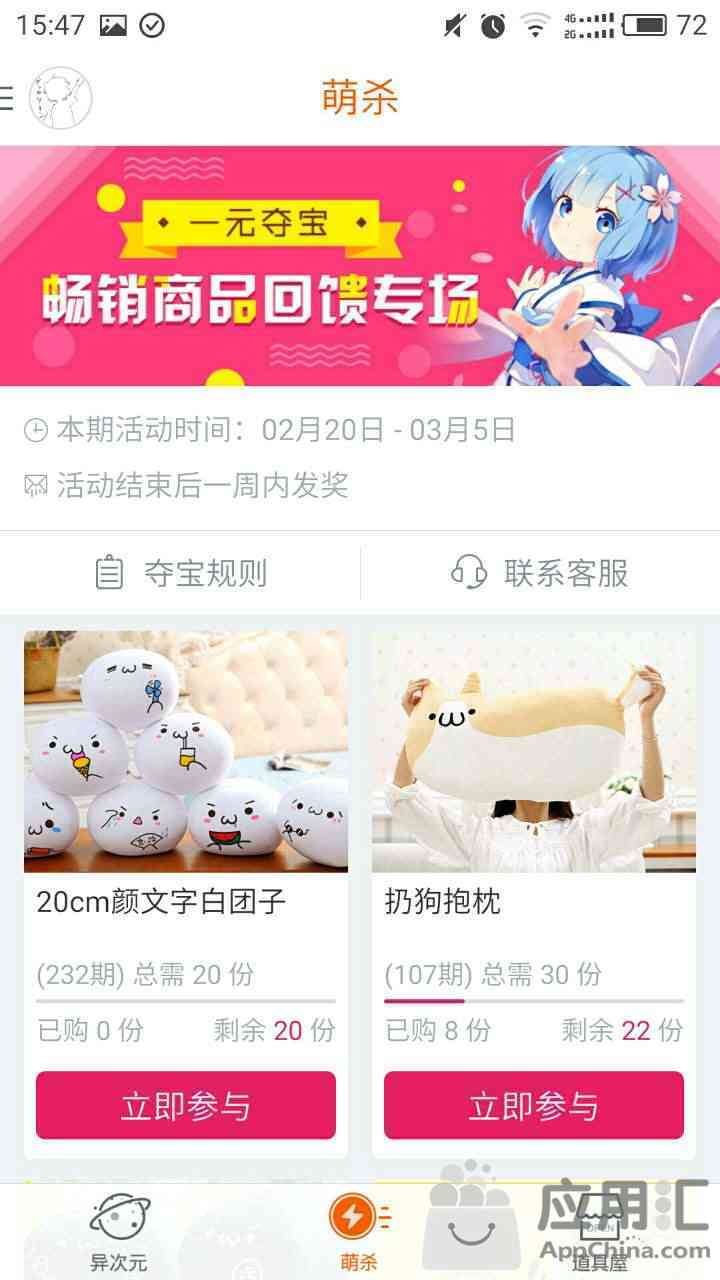Select the 萌杀 bottom tab
The height and width of the screenshot is (1280, 720).
359,1233
